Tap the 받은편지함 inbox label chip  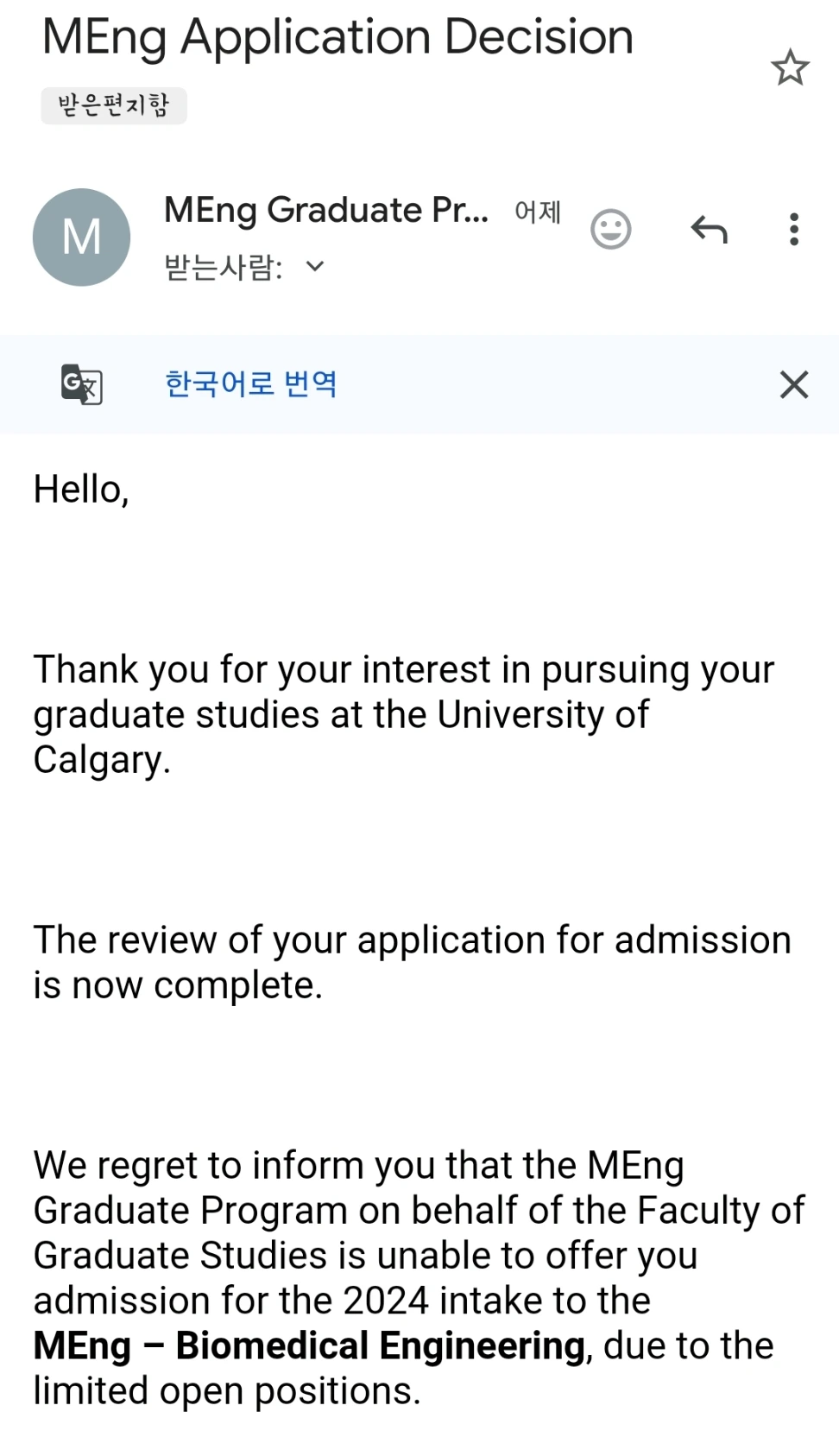[x=113, y=105]
